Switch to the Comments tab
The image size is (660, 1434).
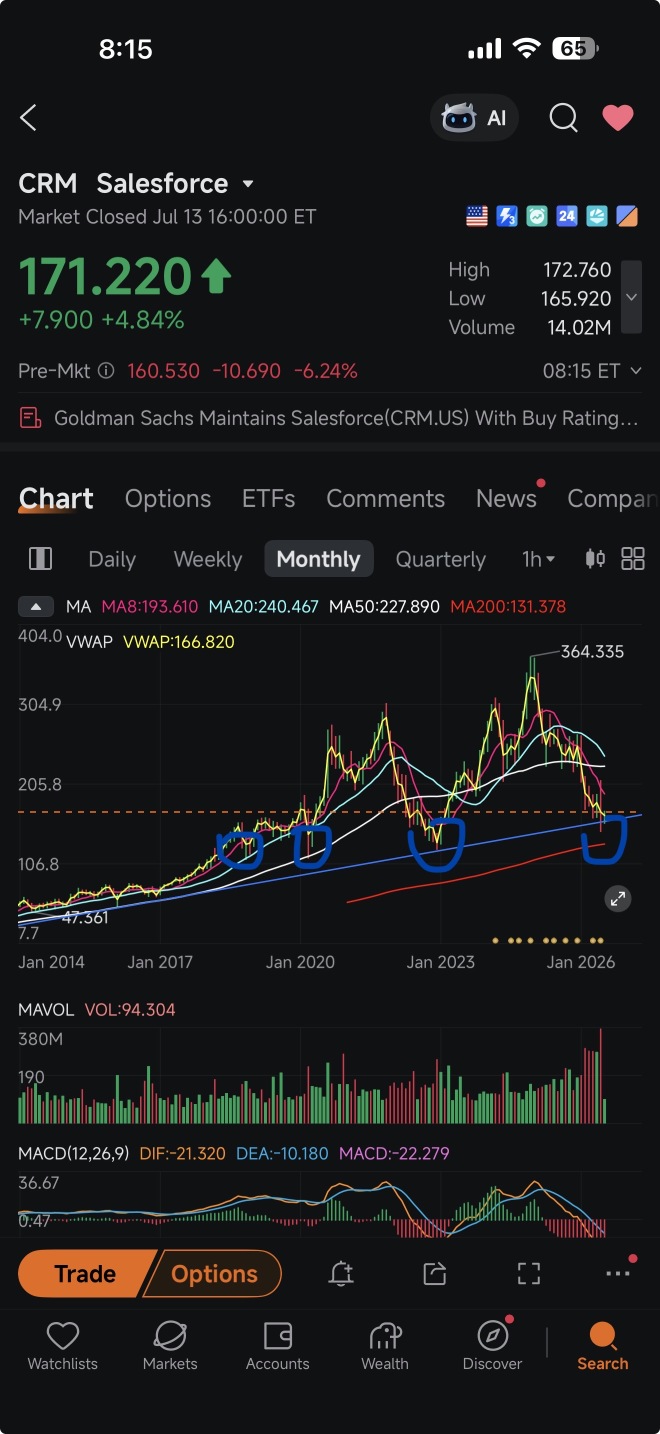coord(385,498)
